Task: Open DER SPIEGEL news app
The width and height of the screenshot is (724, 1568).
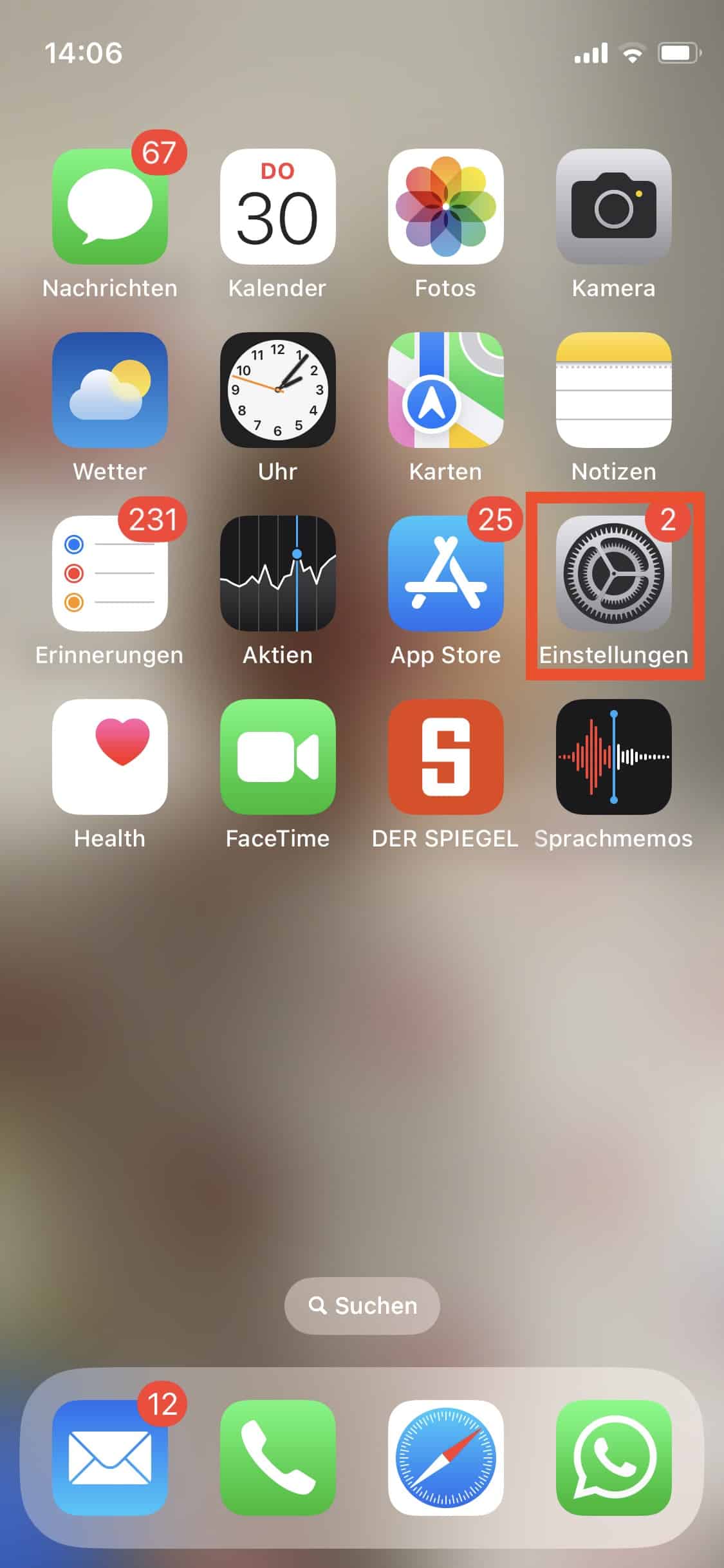Action: click(x=445, y=757)
